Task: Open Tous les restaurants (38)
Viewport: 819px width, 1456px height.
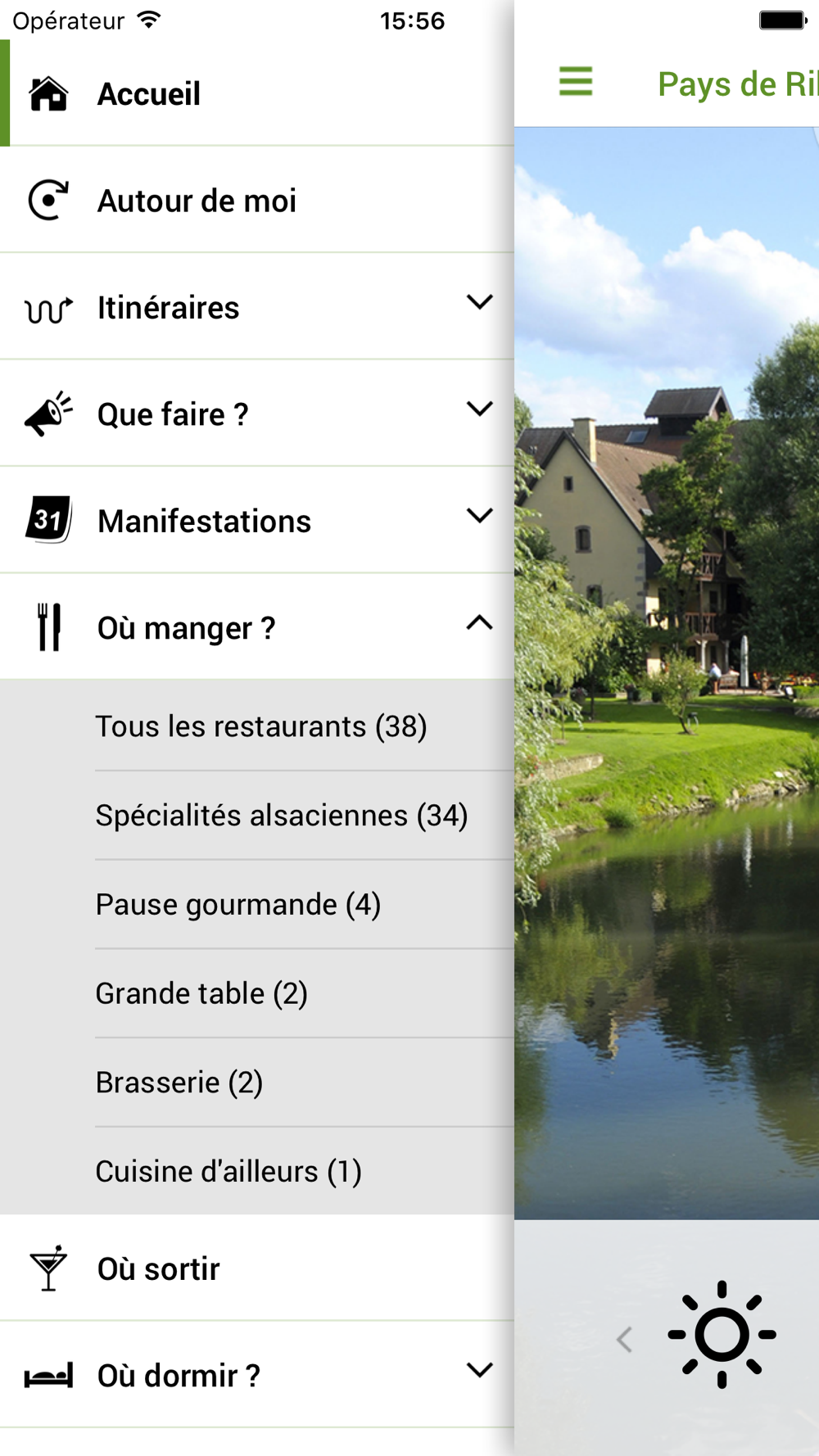Action: coord(261,726)
